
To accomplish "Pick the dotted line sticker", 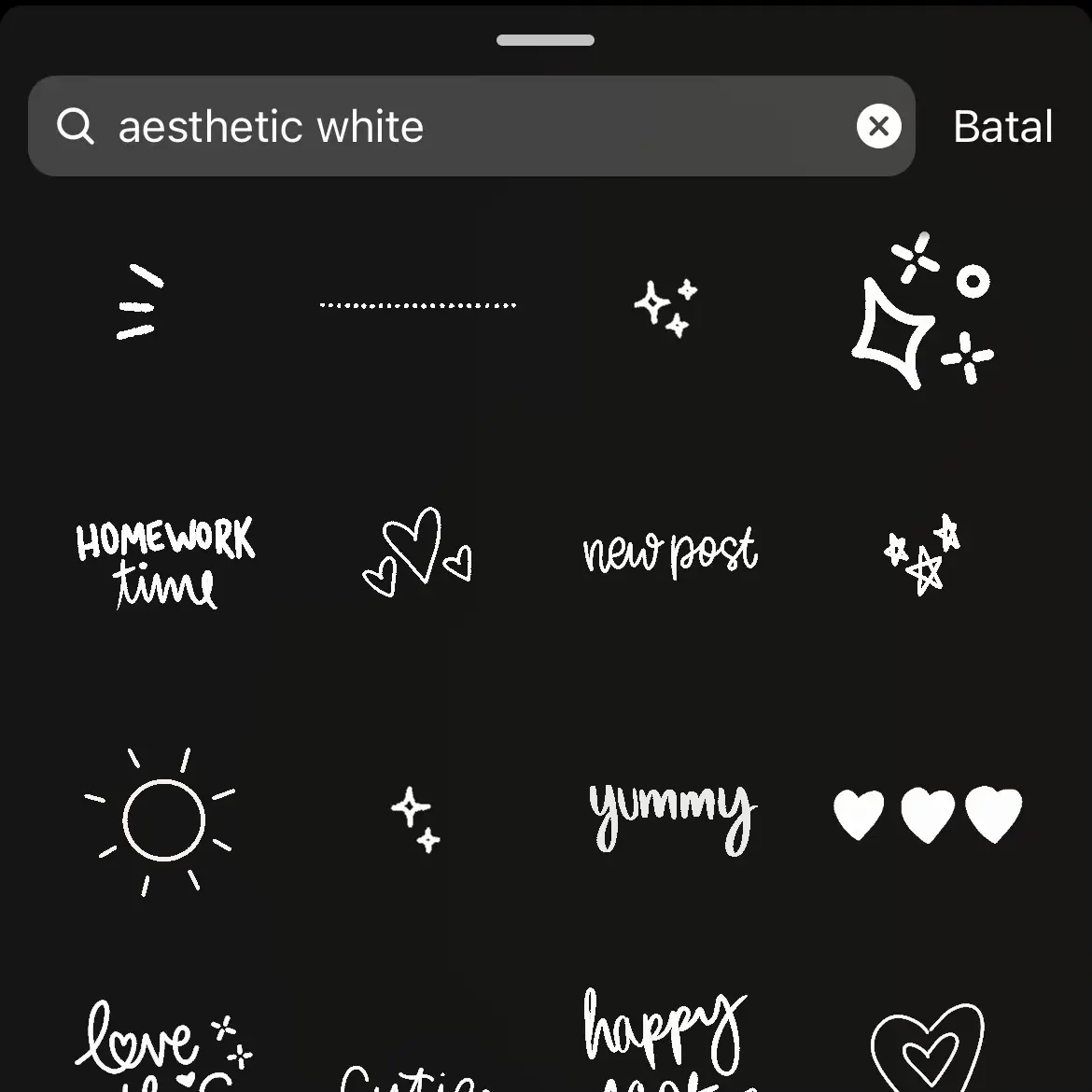I will pos(417,305).
